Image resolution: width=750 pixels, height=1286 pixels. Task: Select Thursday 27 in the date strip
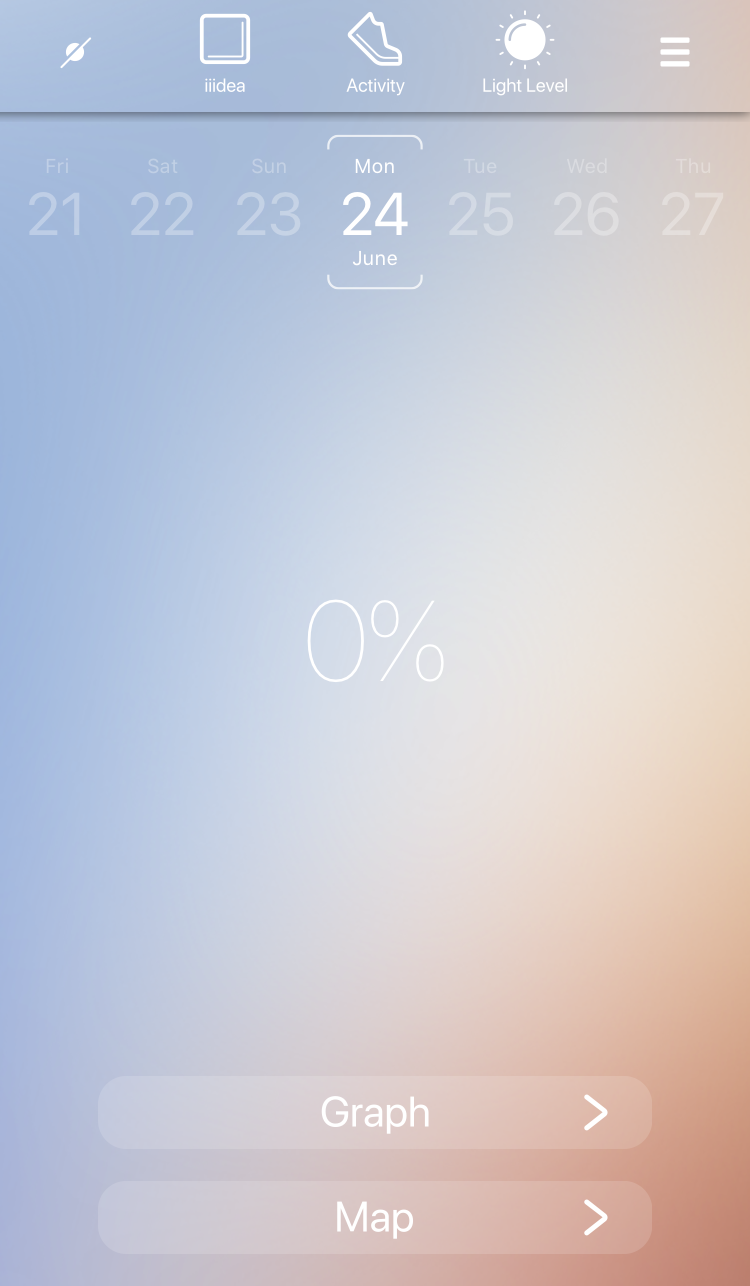click(x=693, y=200)
